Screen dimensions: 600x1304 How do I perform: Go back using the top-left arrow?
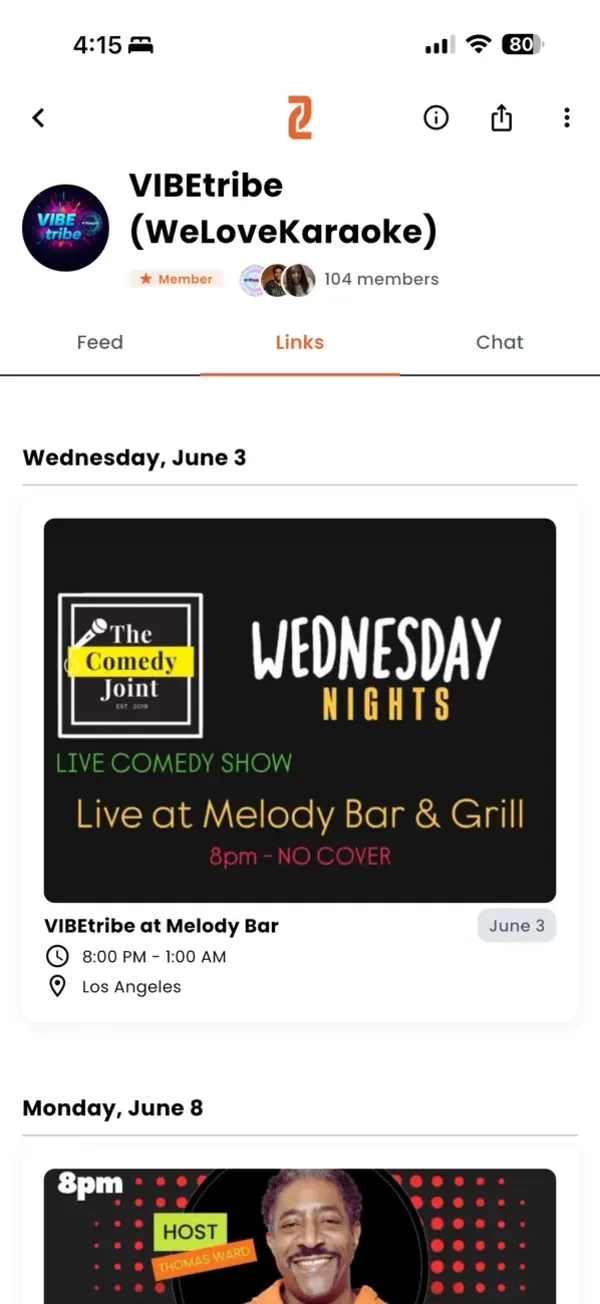[x=38, y=118]
